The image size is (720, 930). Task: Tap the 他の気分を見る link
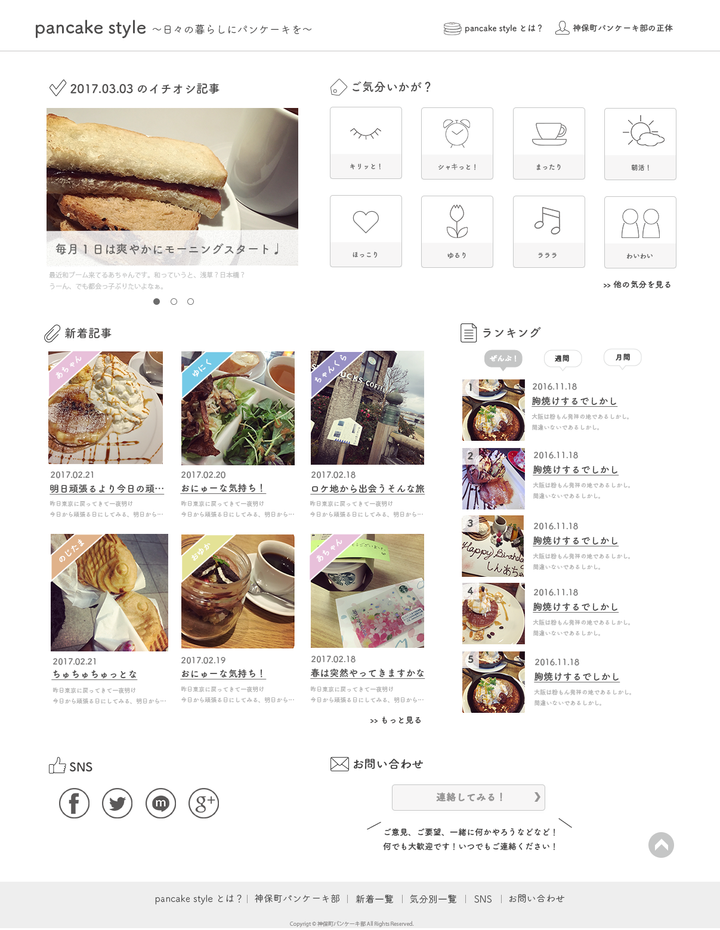(x=637, y=285)
